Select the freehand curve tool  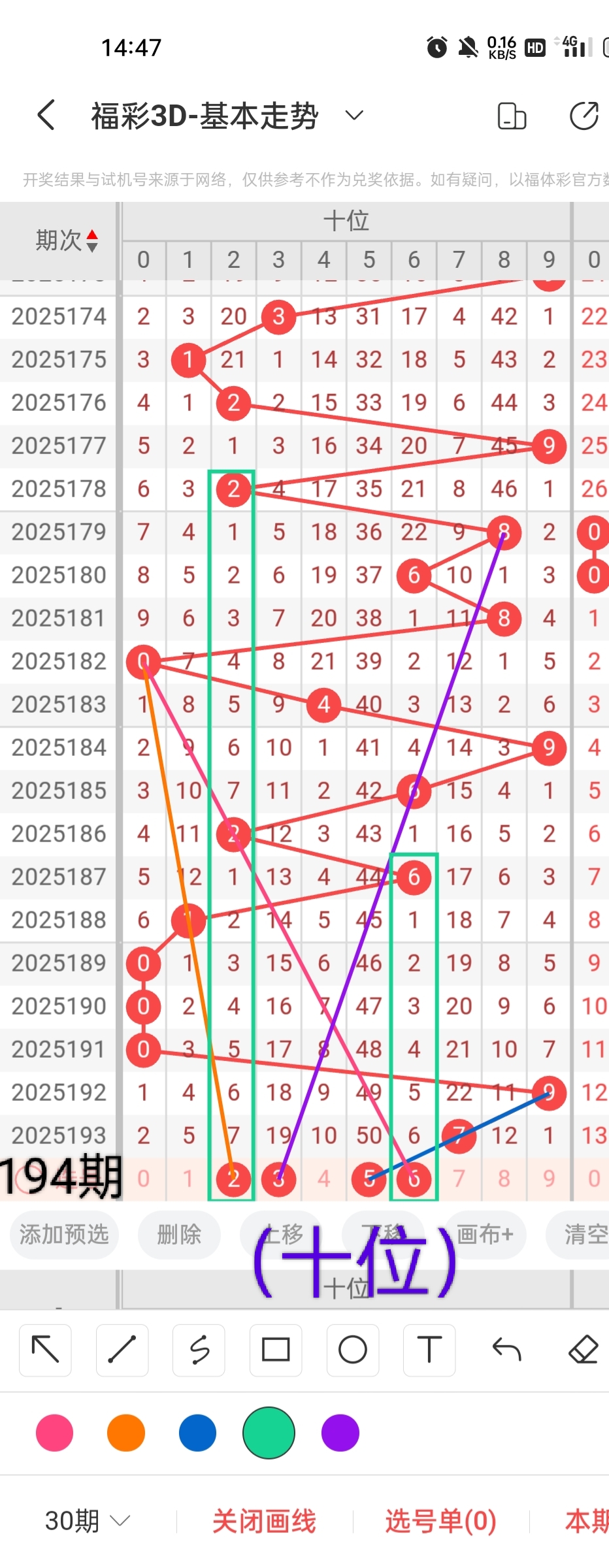199,1350
